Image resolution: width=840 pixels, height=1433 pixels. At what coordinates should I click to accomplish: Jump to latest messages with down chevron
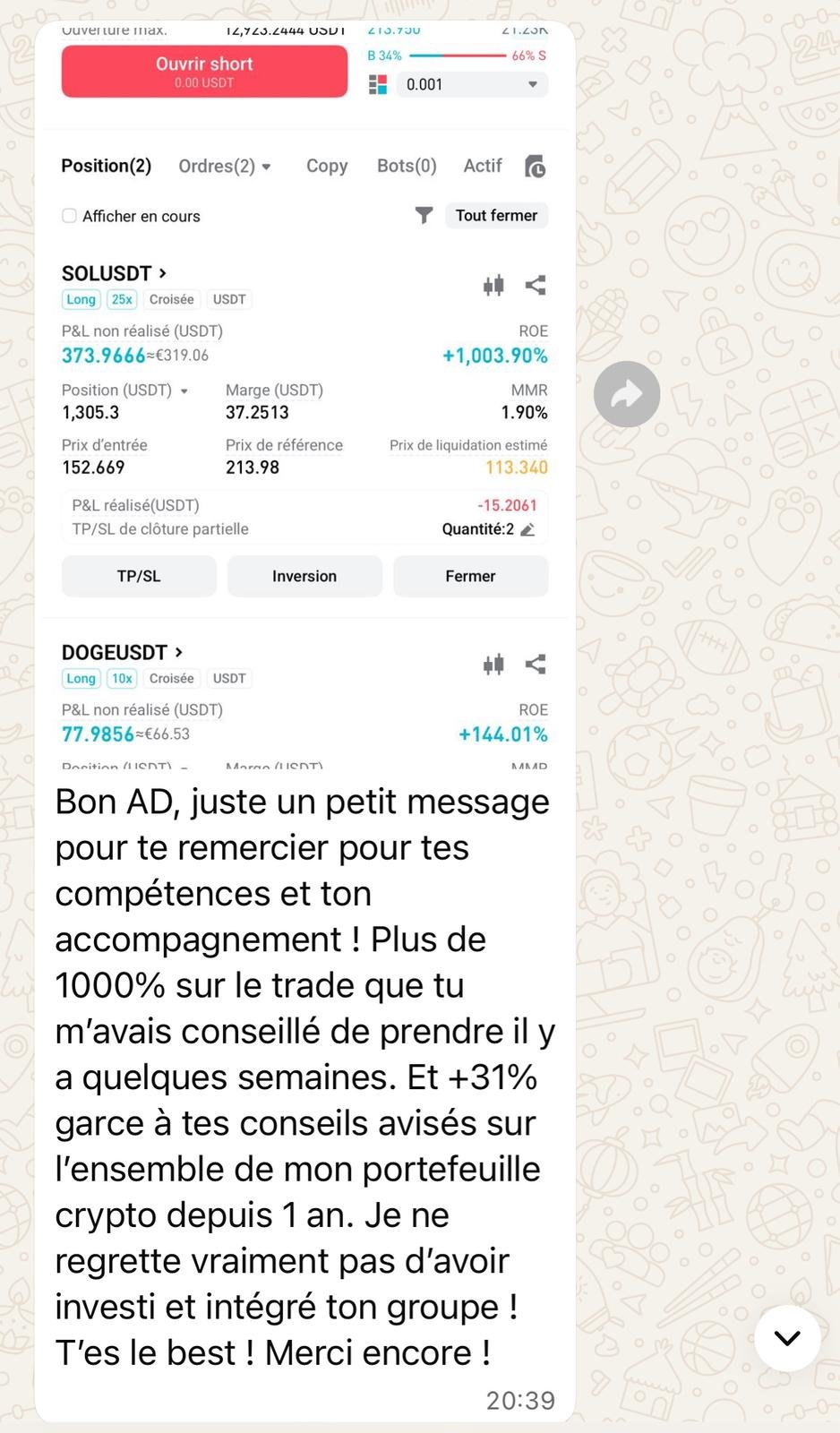[787, 1338]
